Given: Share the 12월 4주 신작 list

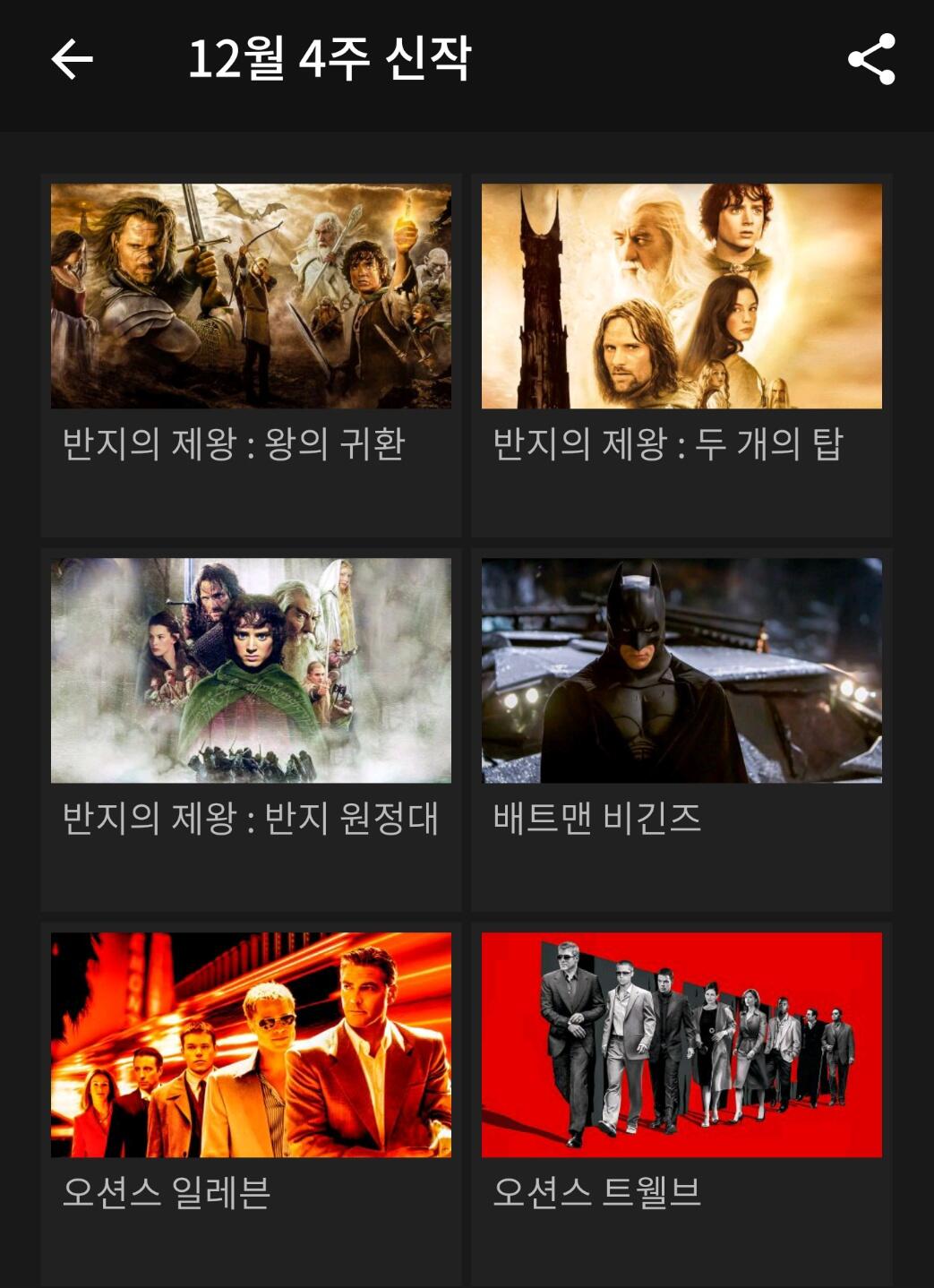Looking at the screenshot, I should 870,60.
